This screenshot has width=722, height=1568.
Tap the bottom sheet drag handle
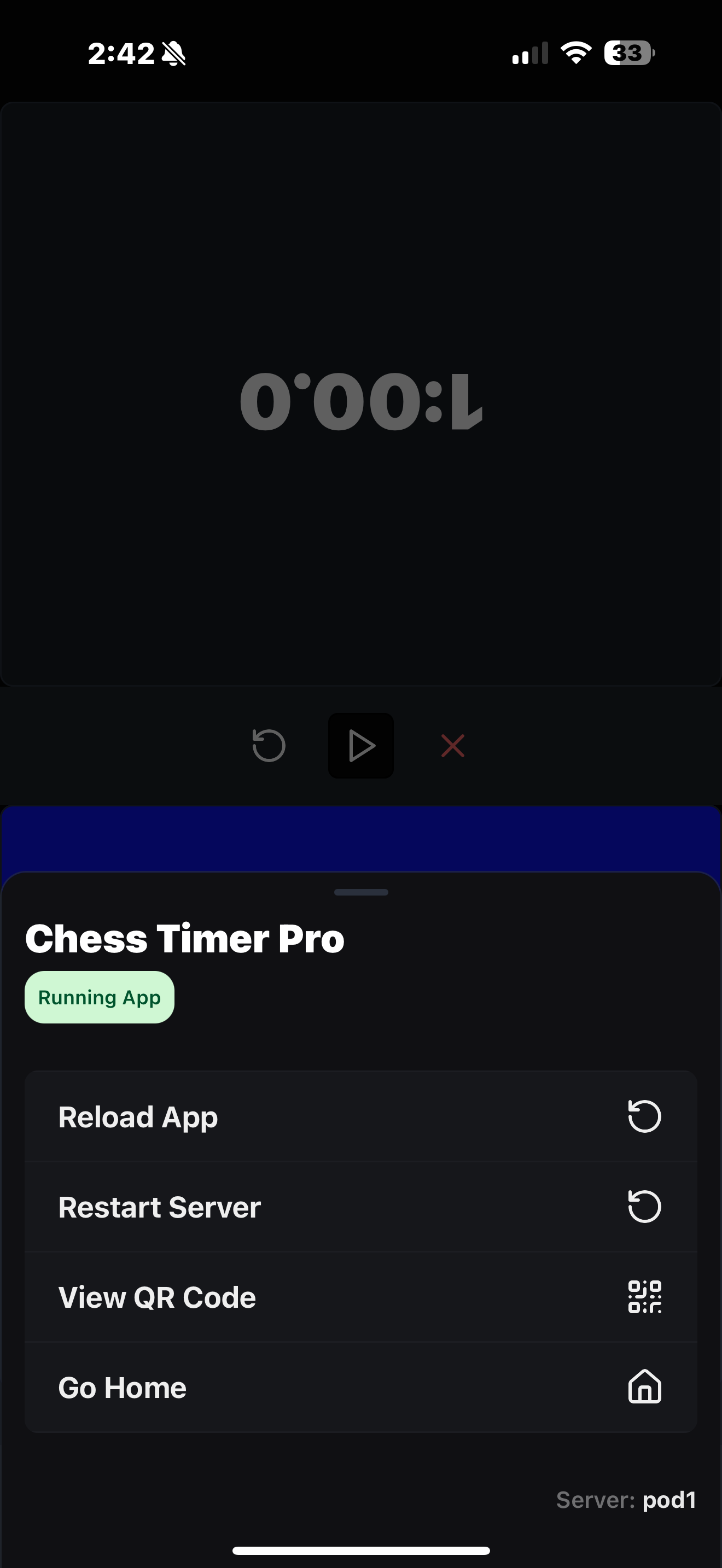click(361, 892)
